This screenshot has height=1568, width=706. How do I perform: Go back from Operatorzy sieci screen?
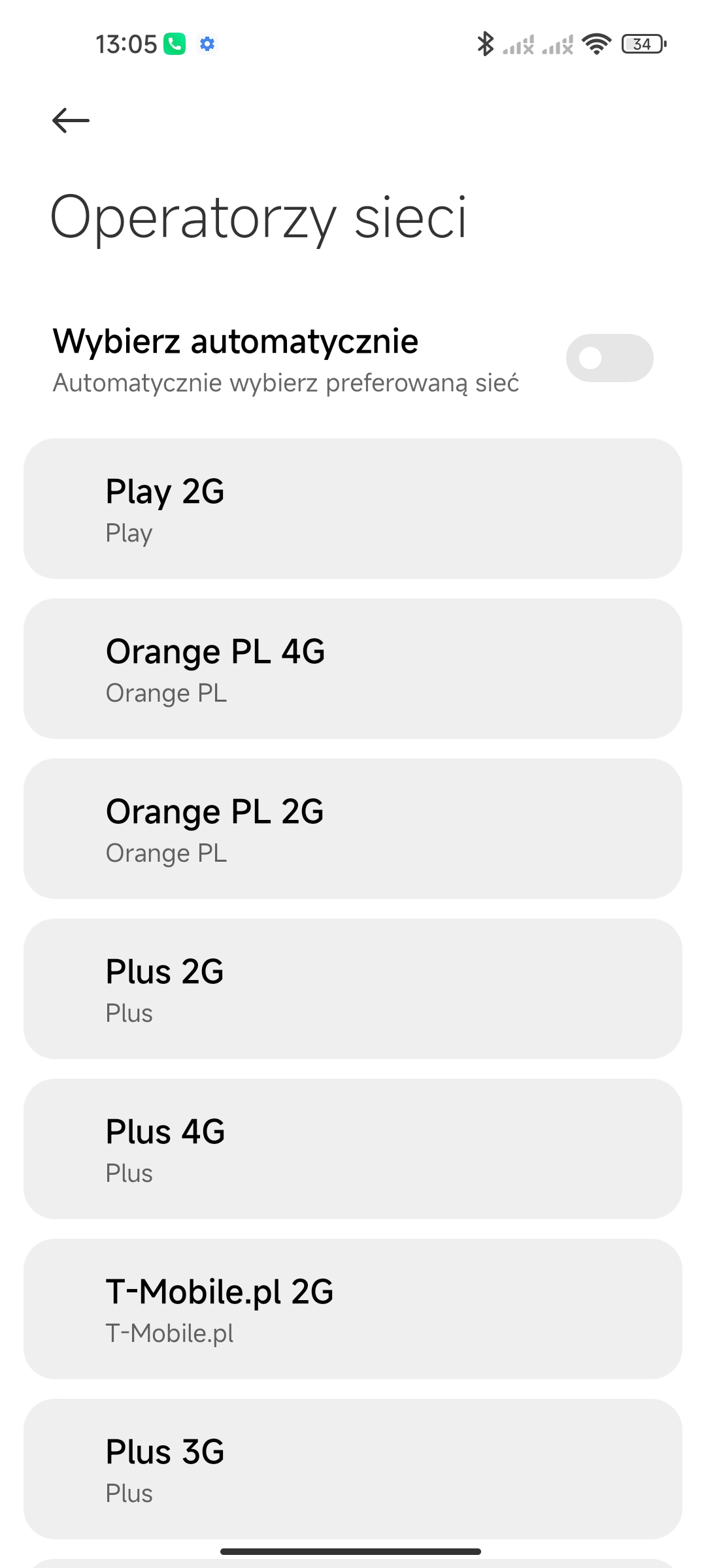[x=71, y=121]
